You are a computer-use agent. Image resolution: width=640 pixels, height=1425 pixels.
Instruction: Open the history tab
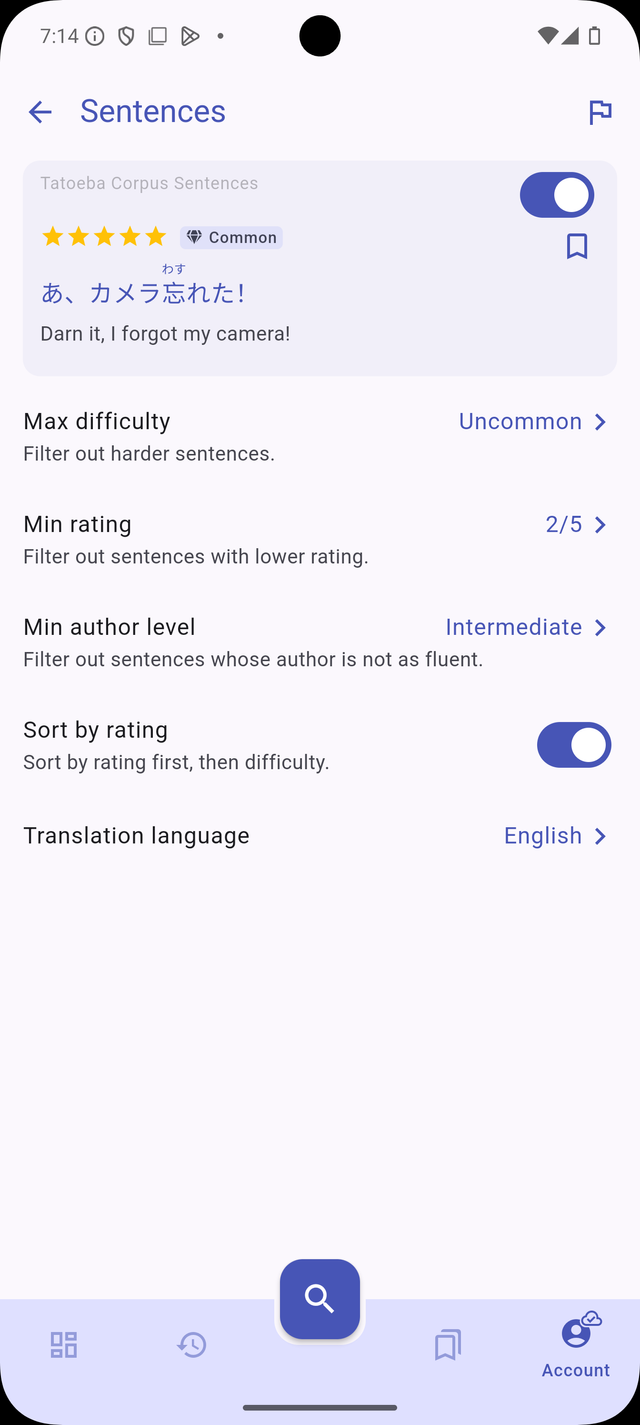coord(192,1345)
